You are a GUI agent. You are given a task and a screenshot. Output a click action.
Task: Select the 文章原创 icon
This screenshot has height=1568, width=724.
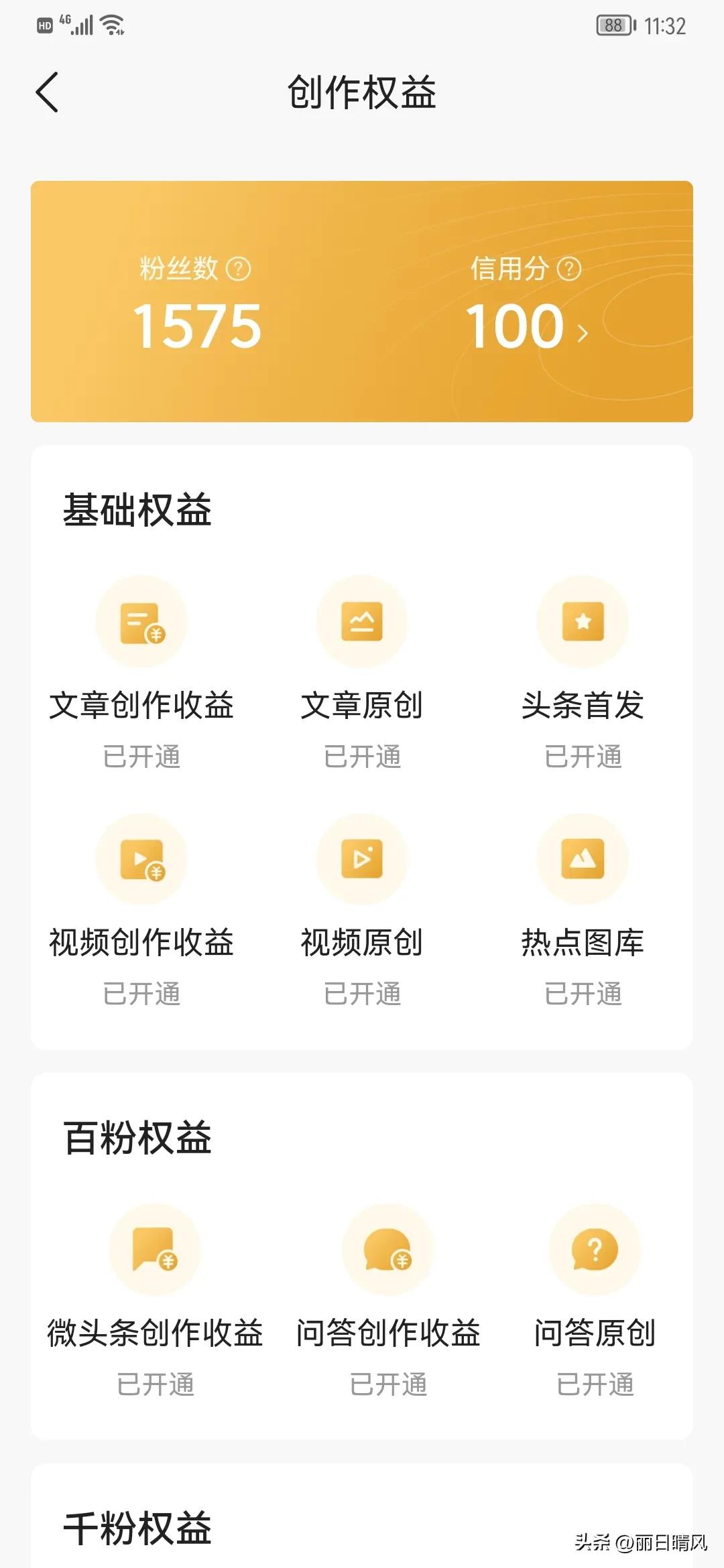[362, 622]
